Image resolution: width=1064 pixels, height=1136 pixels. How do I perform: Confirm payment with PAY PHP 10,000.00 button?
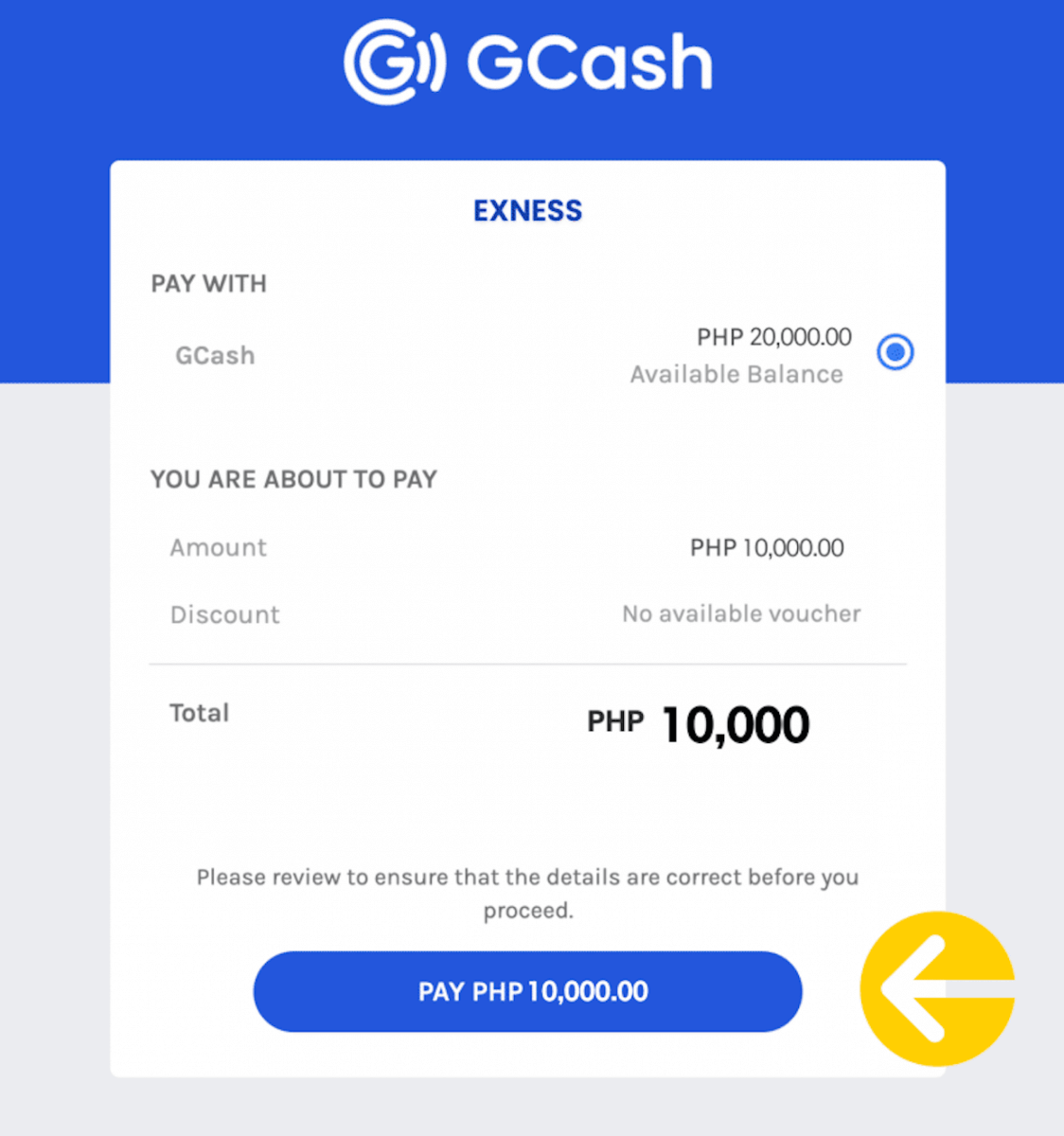[x=527, y=991]
